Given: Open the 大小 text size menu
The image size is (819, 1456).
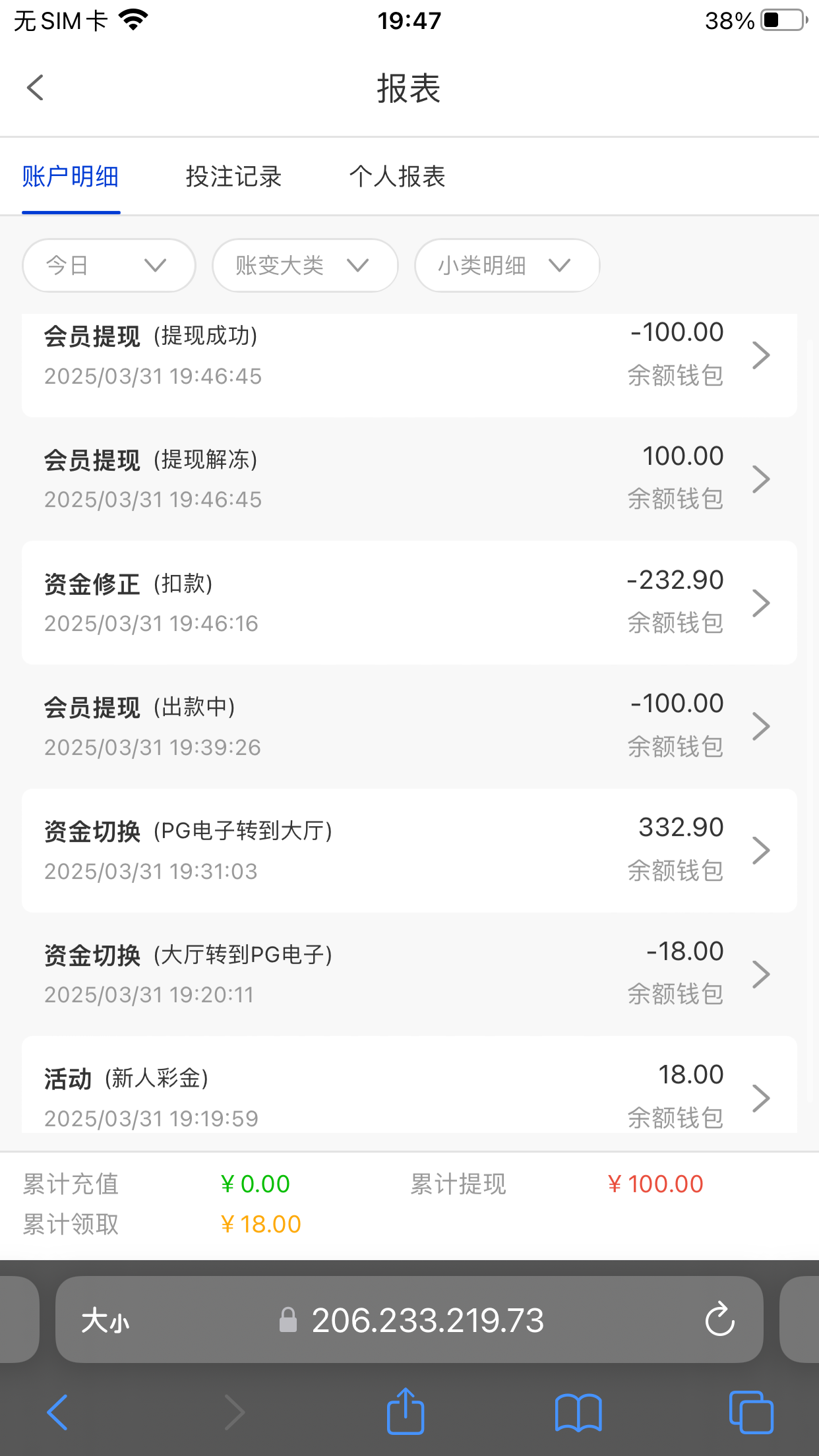Looking at the screenshot, I should coord(106,1321).
